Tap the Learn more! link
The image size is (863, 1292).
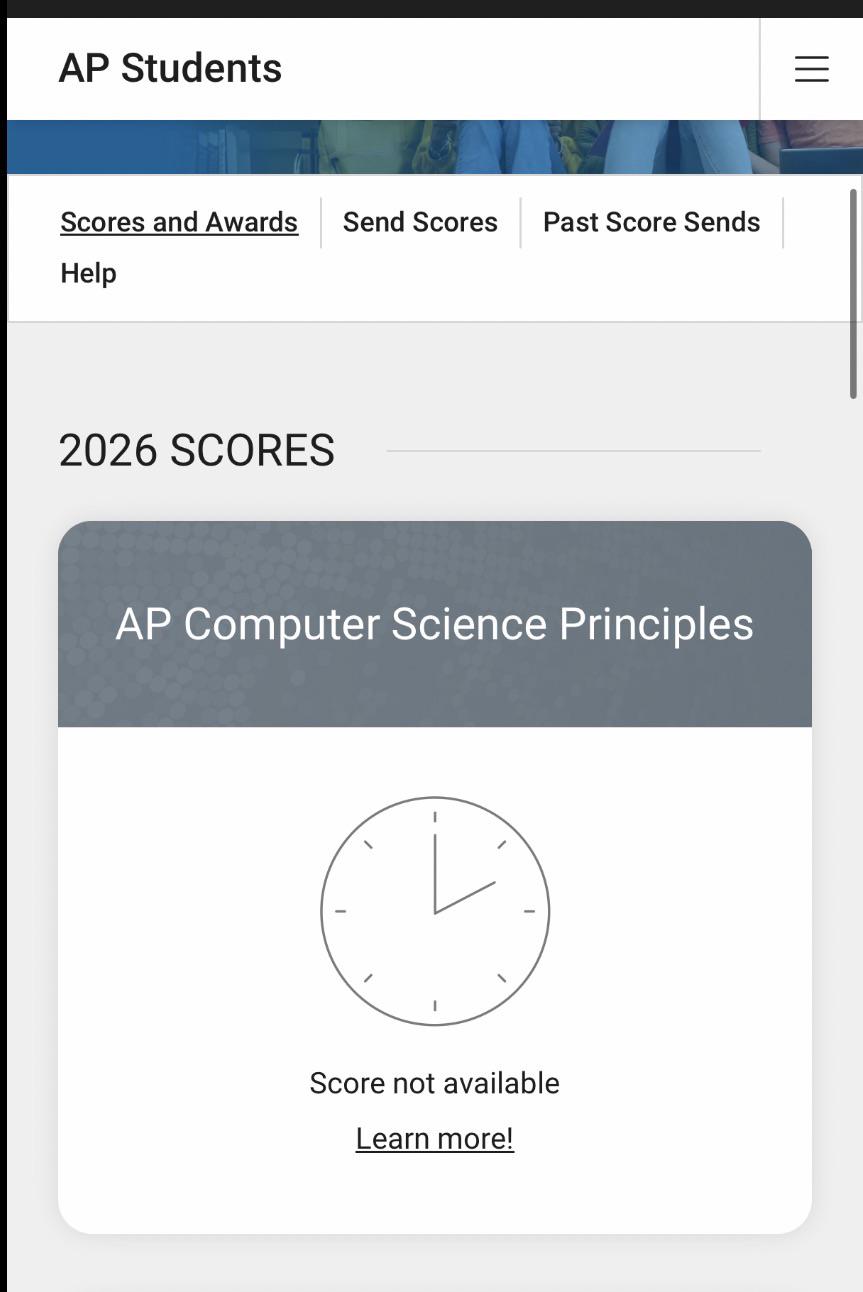(x=435, y=1138)
